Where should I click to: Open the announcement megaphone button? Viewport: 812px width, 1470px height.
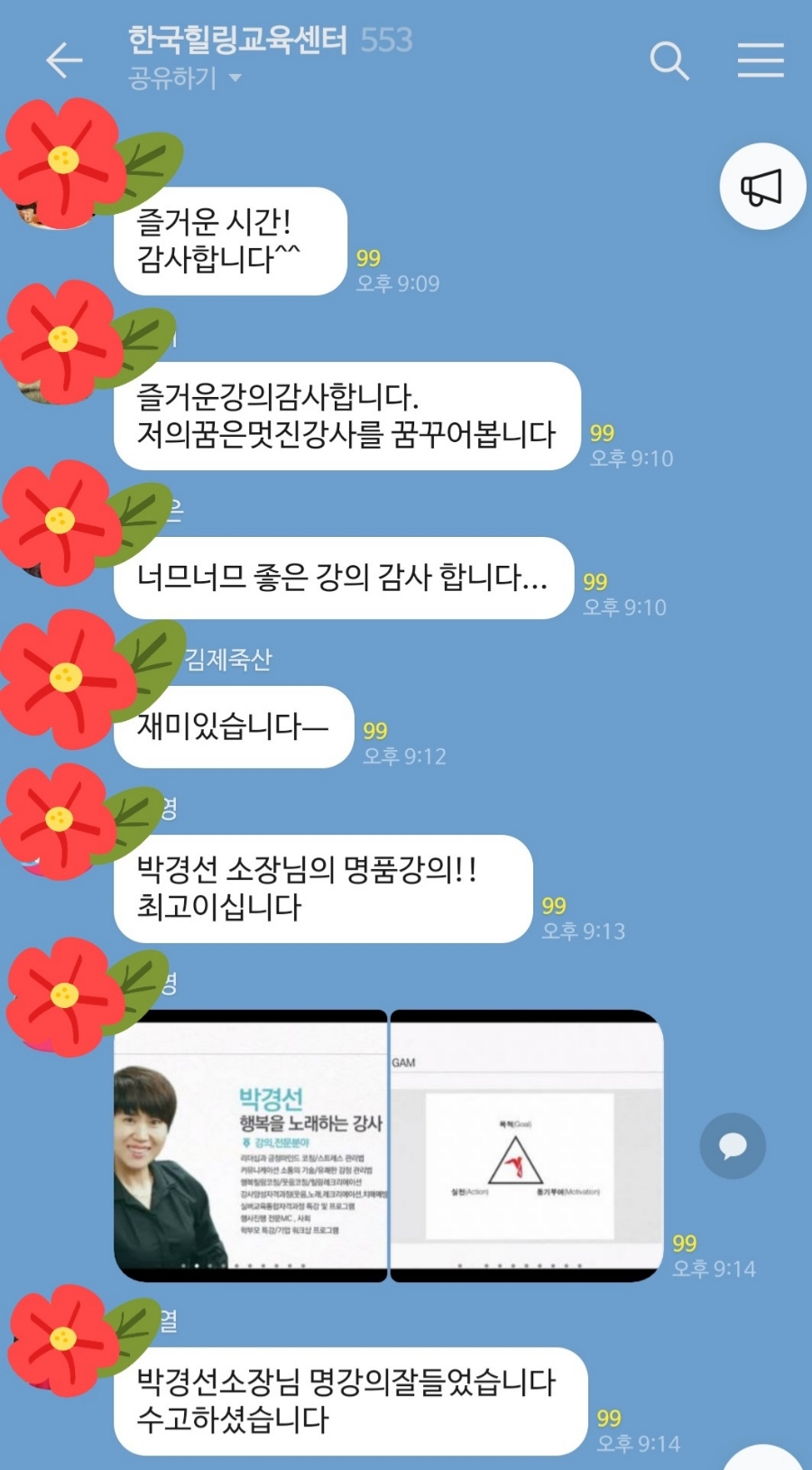[762, 187]
